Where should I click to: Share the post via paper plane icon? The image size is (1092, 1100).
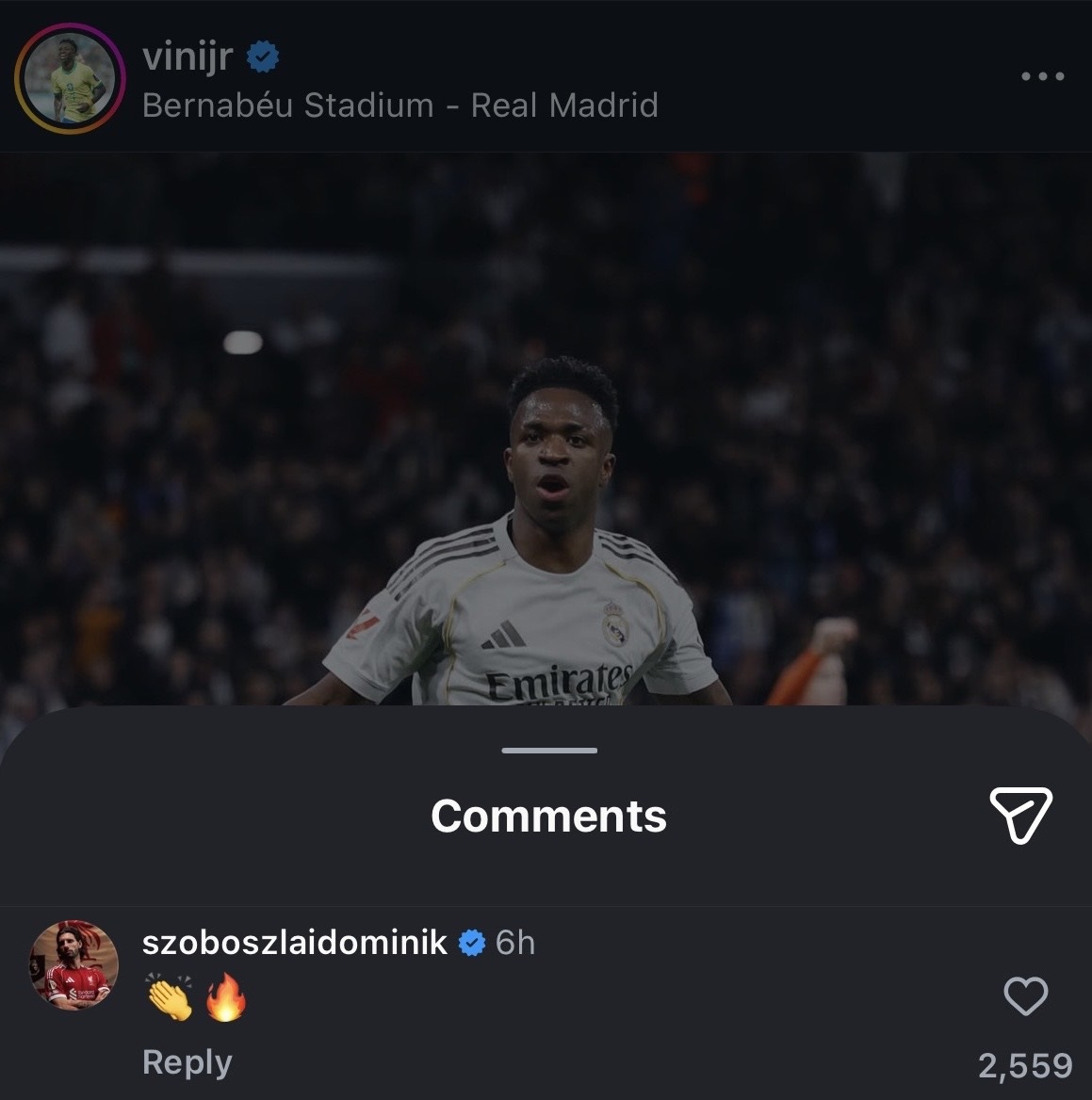click(x=1020, y=814)
